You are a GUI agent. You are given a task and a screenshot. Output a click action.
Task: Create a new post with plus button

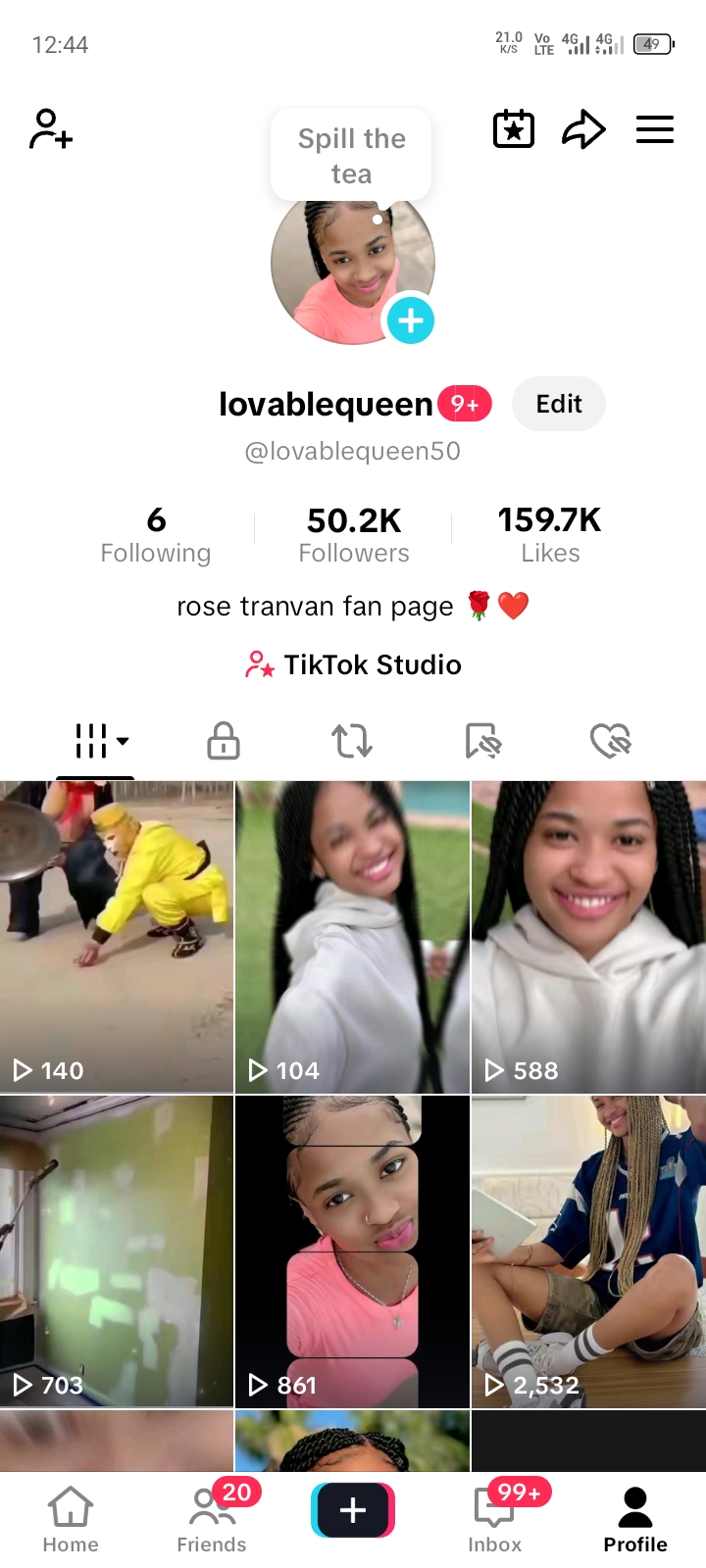[x=353, y=1510]
